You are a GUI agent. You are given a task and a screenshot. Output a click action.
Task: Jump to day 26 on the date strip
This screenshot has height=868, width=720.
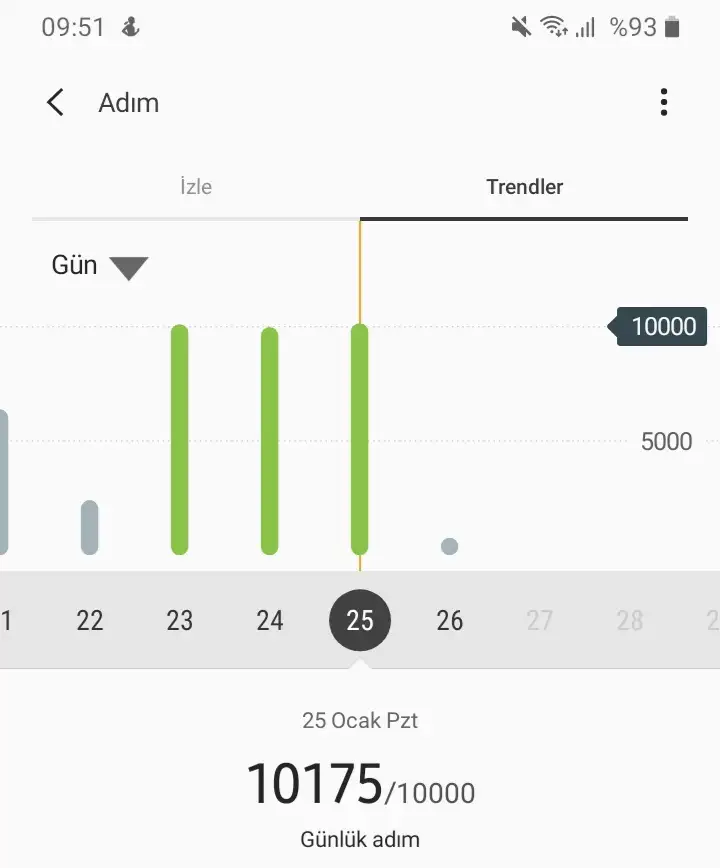[x=450, y=621]
